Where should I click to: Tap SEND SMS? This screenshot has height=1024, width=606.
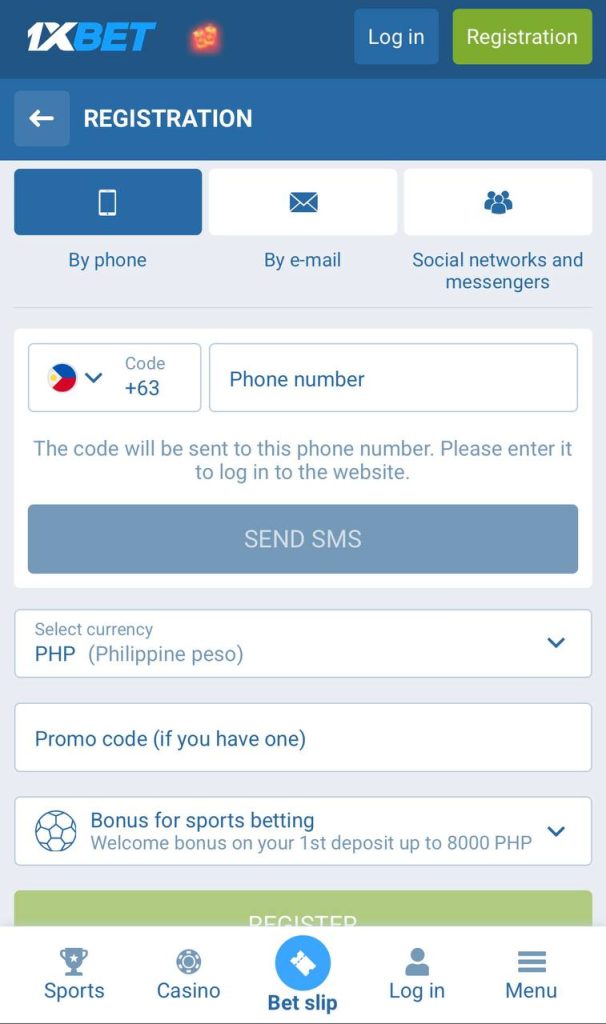coord(303,539)
